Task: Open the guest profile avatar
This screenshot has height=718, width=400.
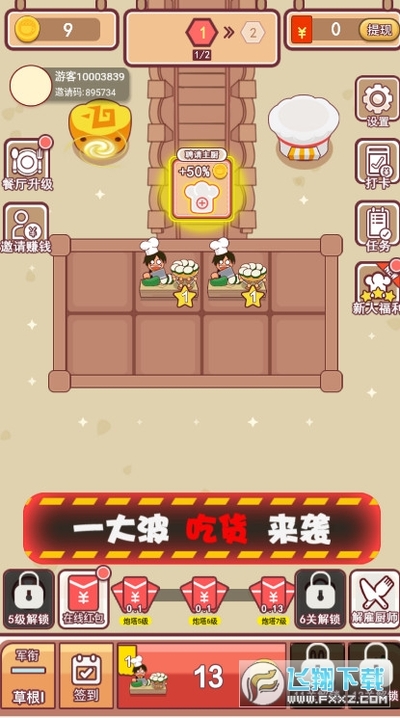Action: [31, 86]
